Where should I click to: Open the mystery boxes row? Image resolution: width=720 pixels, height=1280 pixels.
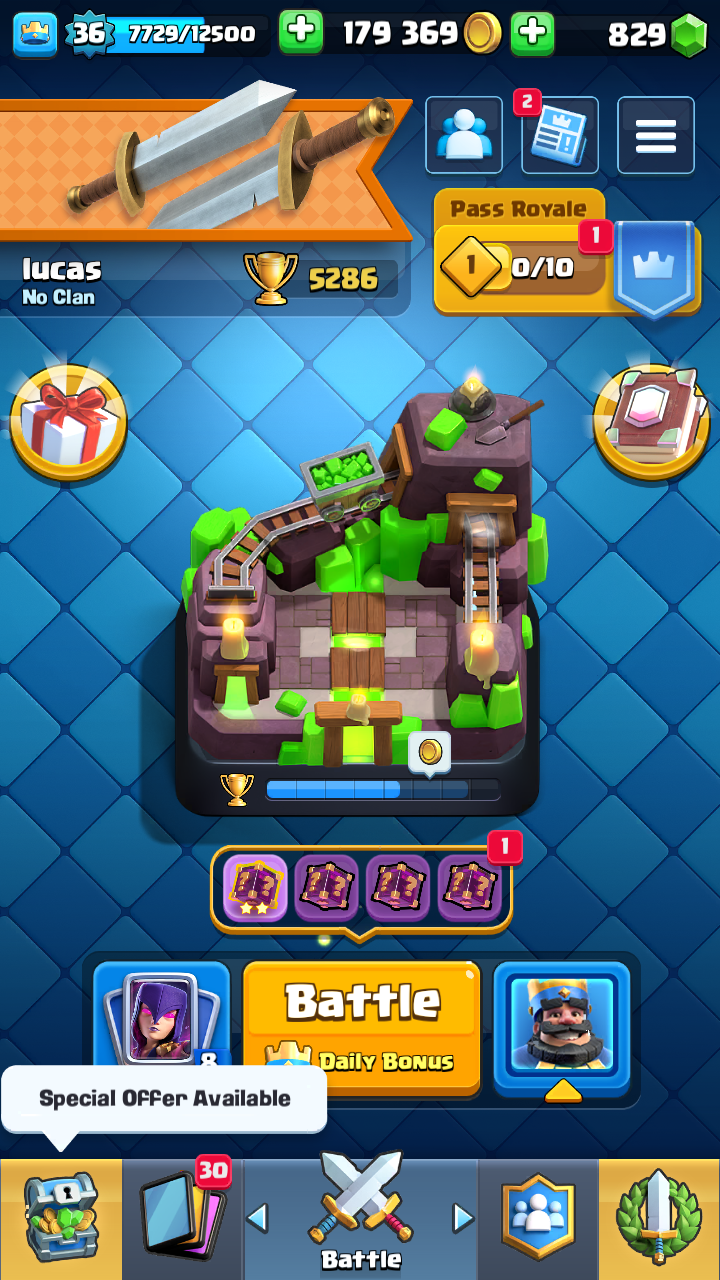point(360,887)
